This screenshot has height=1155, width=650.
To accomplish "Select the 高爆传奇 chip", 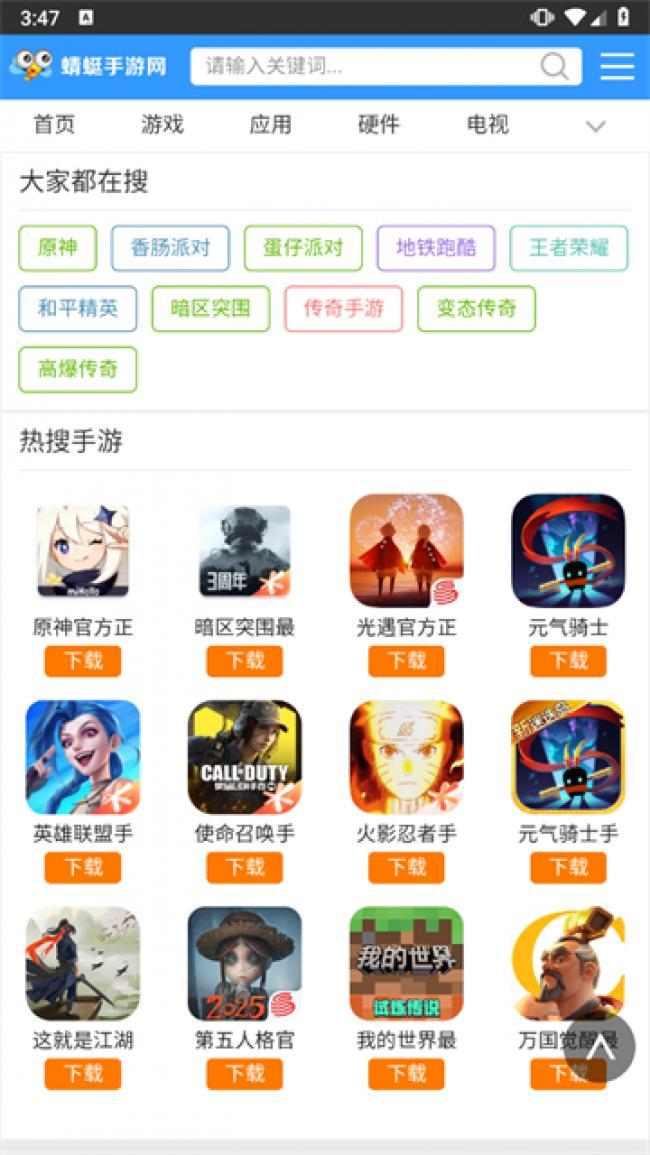I will (x=78, y=370).
